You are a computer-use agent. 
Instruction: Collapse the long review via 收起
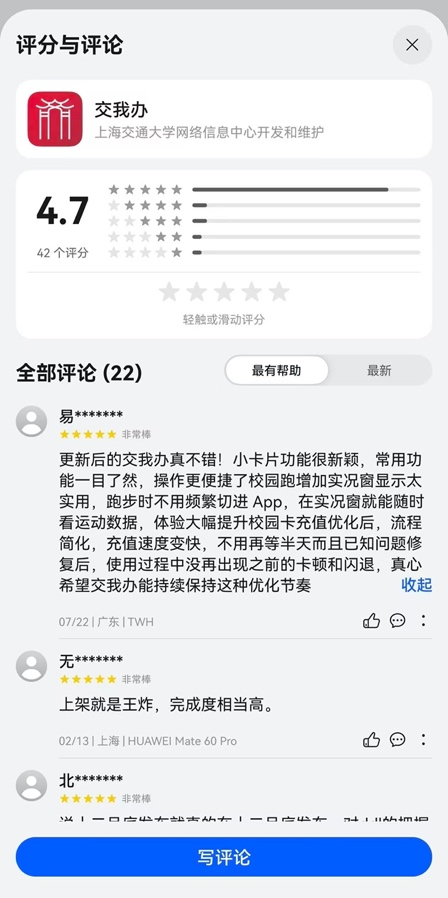[416, 585]
